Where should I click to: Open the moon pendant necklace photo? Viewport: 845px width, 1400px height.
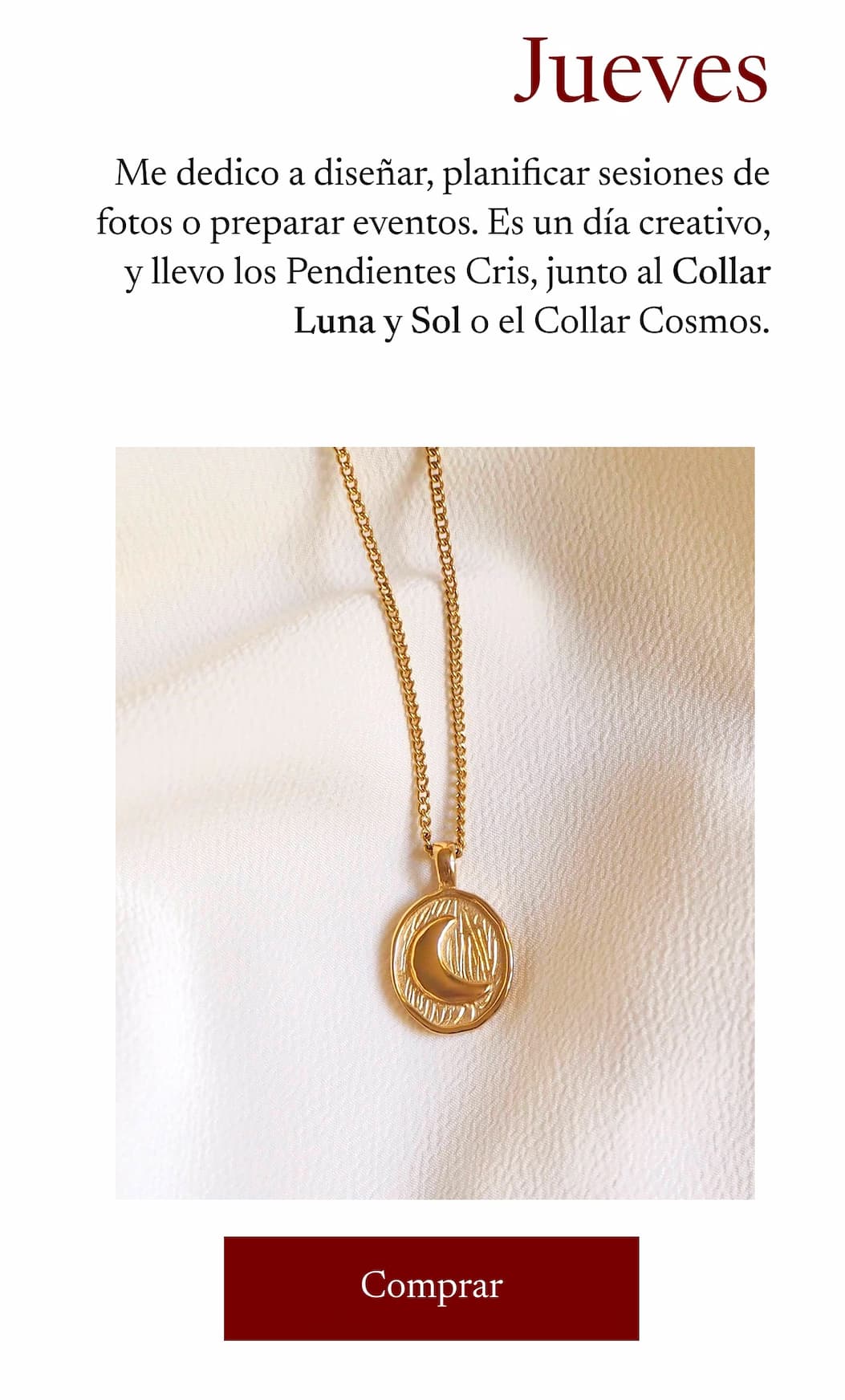434,823
